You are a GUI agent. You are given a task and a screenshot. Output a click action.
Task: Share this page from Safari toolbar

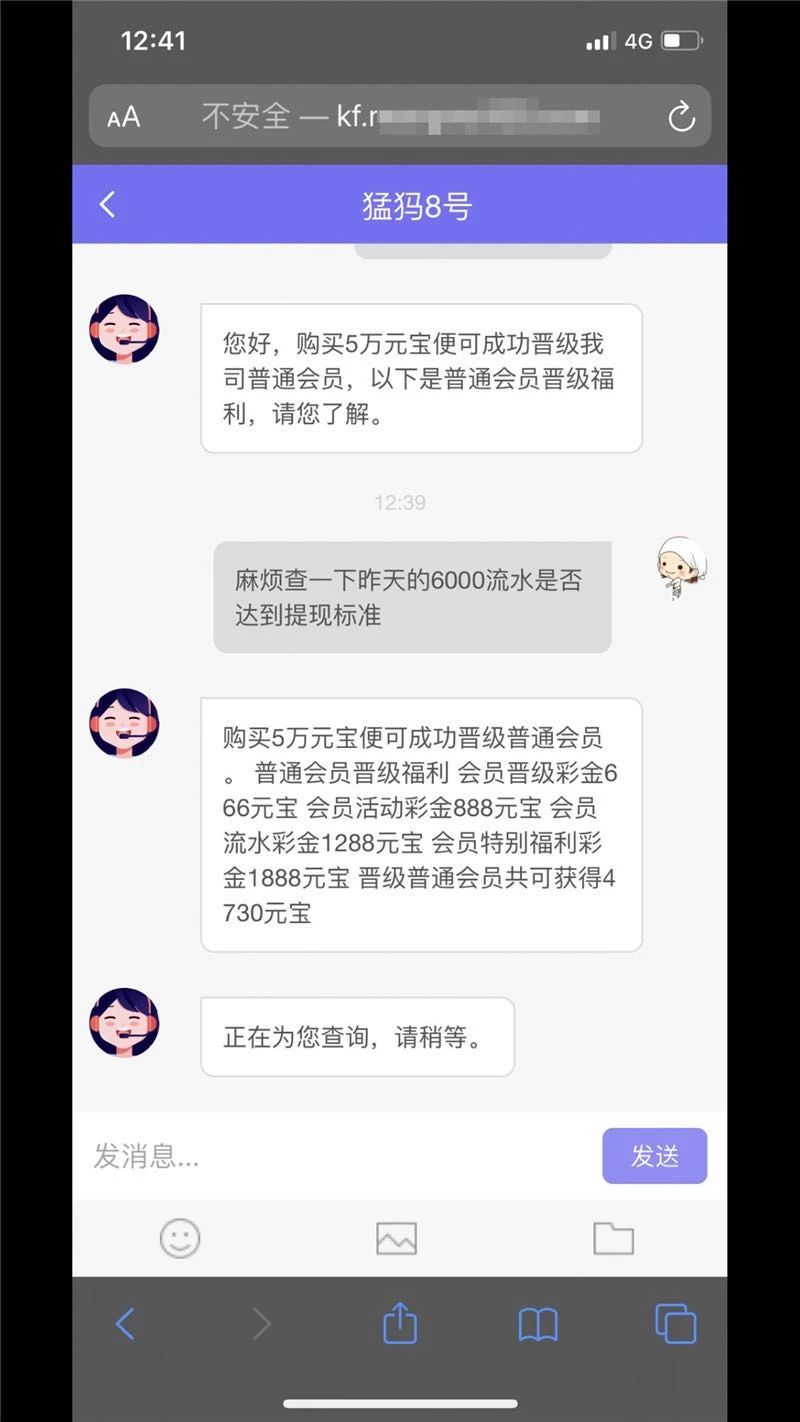(400, 1325)
